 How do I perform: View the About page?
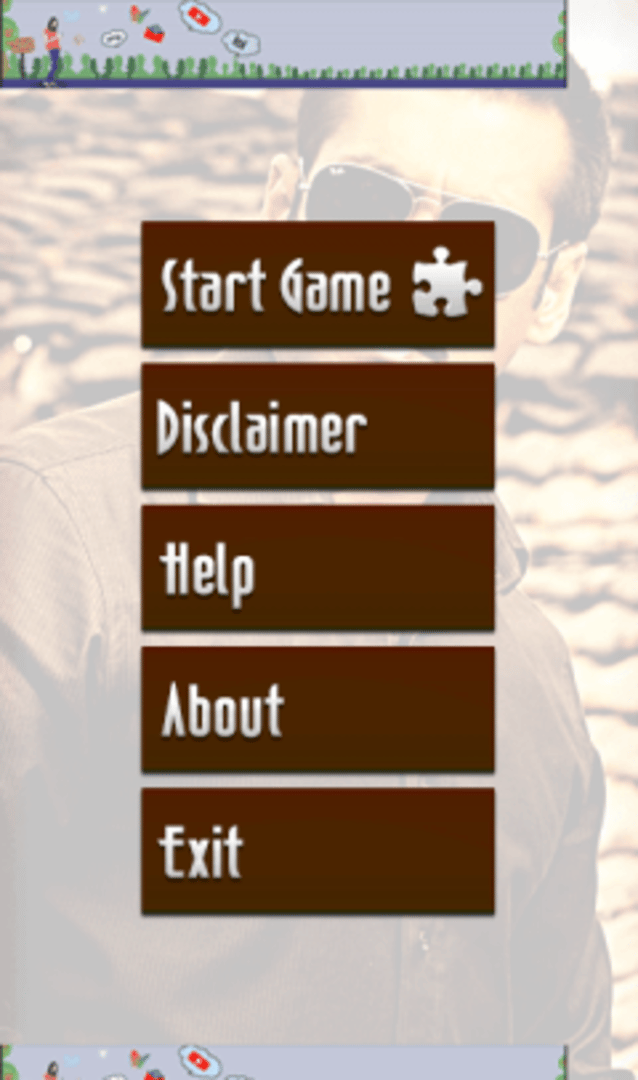317,710
